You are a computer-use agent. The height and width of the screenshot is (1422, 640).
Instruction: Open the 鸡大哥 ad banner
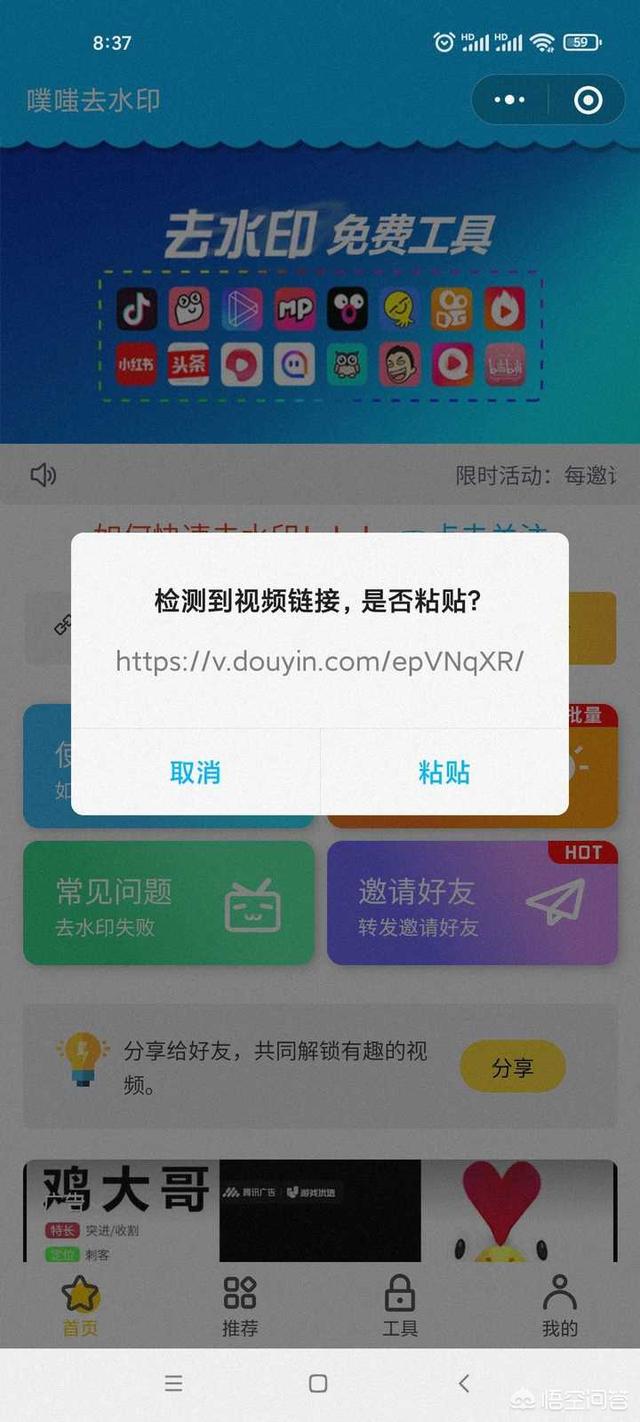(320, 1210)
